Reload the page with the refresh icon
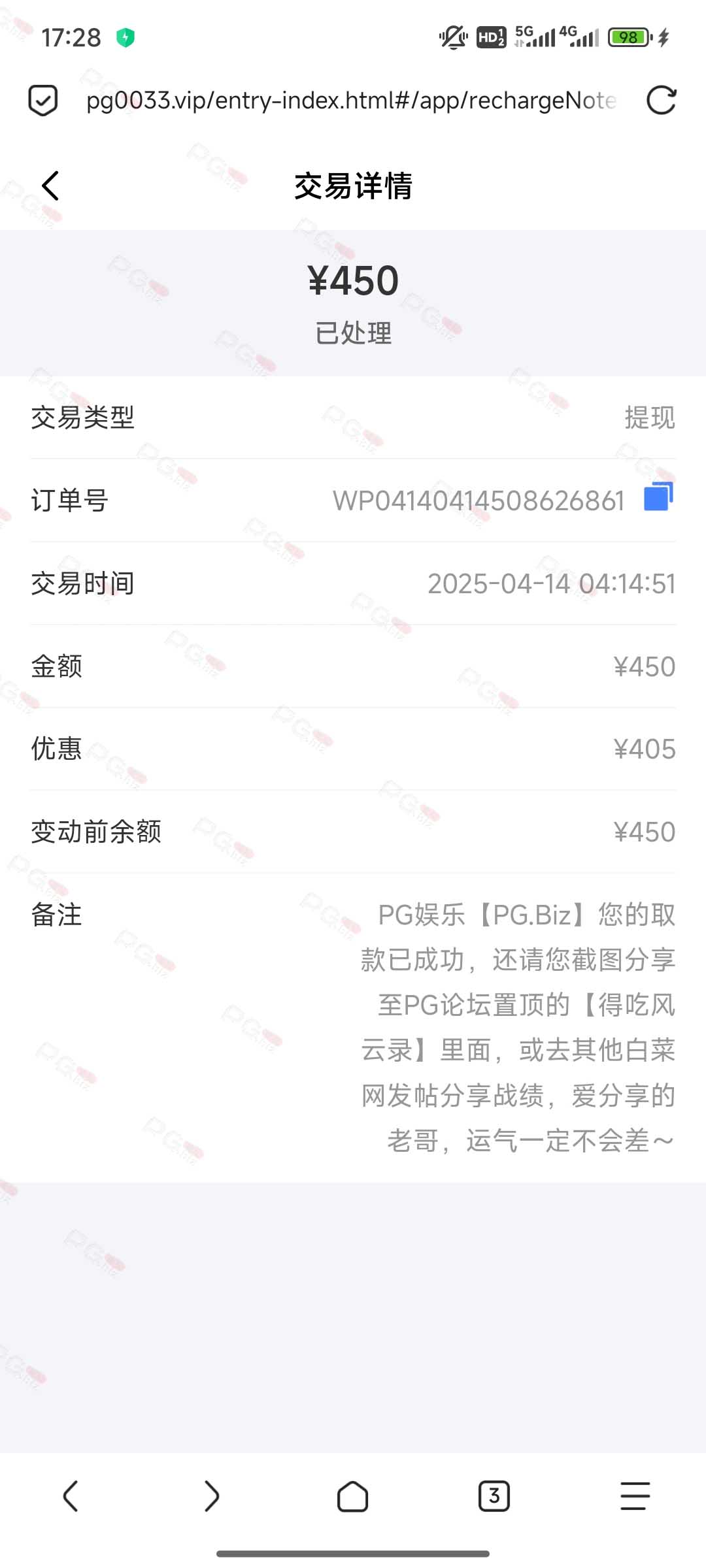The width and height of the screenshot is (706, 1568). (661, 101)
